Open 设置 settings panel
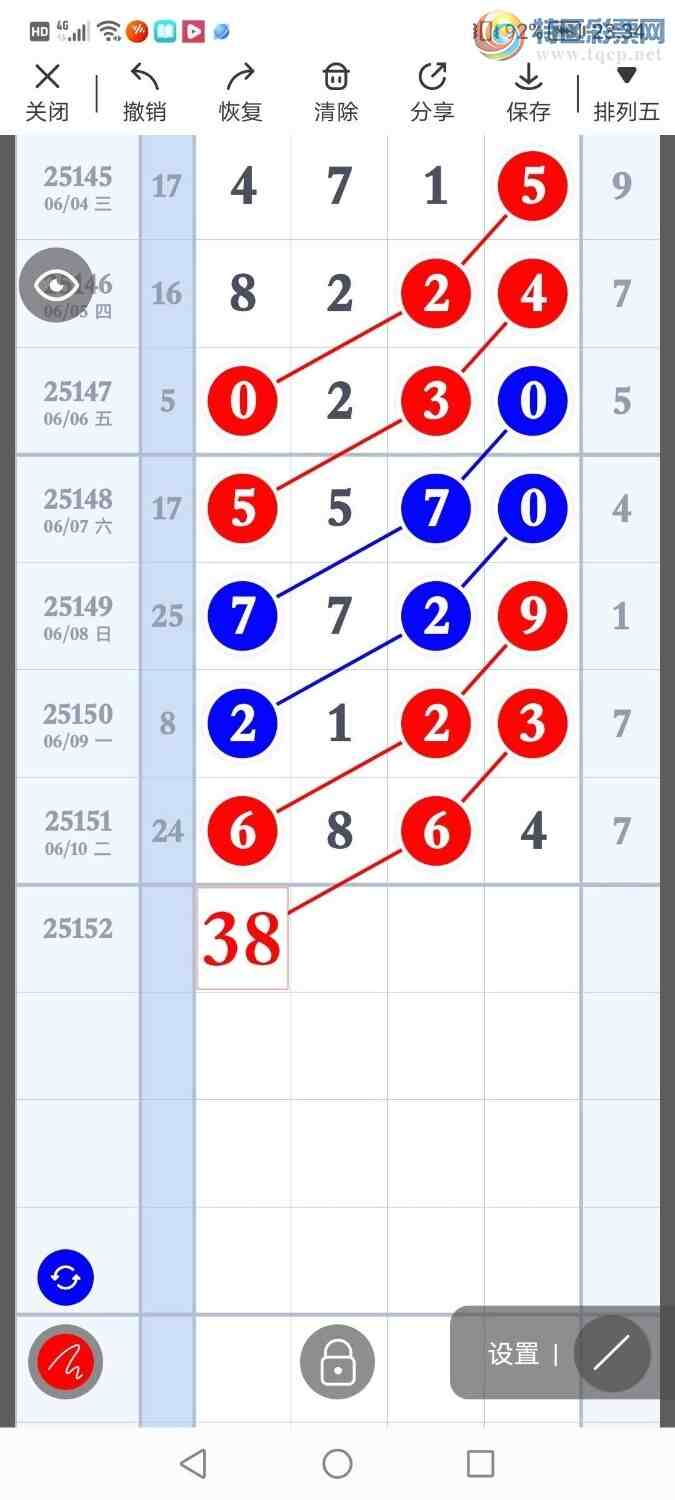The image size is (675, 1500). click(x=514, y=1354)
